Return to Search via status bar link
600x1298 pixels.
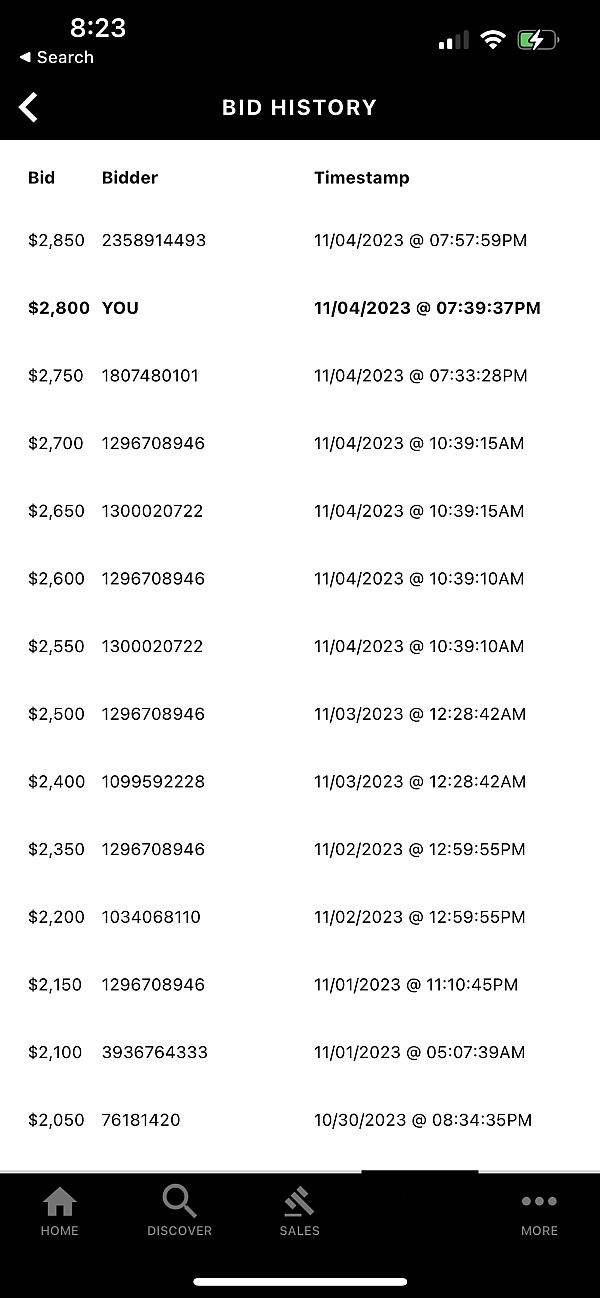coord(56,58)
